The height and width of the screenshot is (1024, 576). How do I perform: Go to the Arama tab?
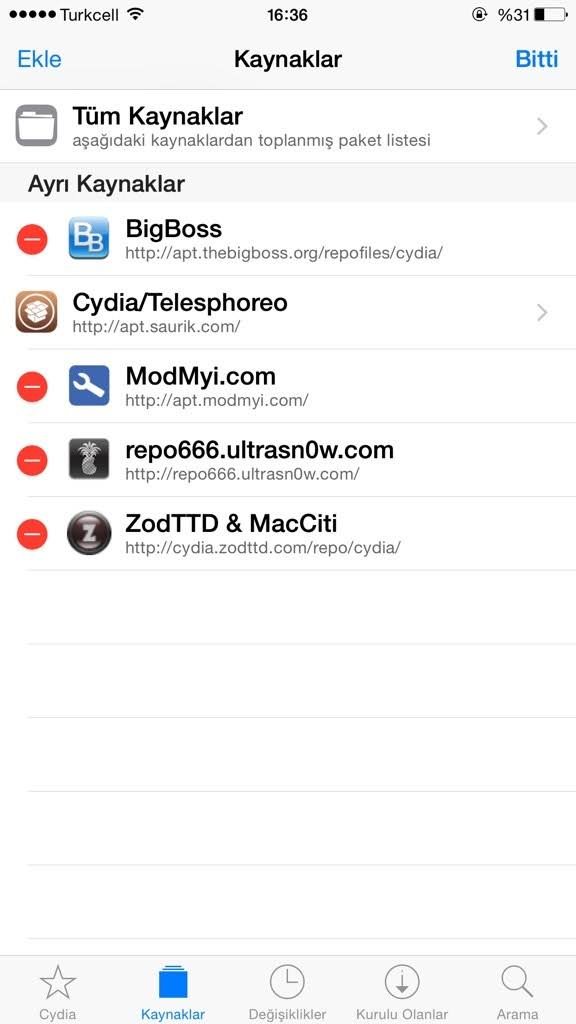coord(517,991)
